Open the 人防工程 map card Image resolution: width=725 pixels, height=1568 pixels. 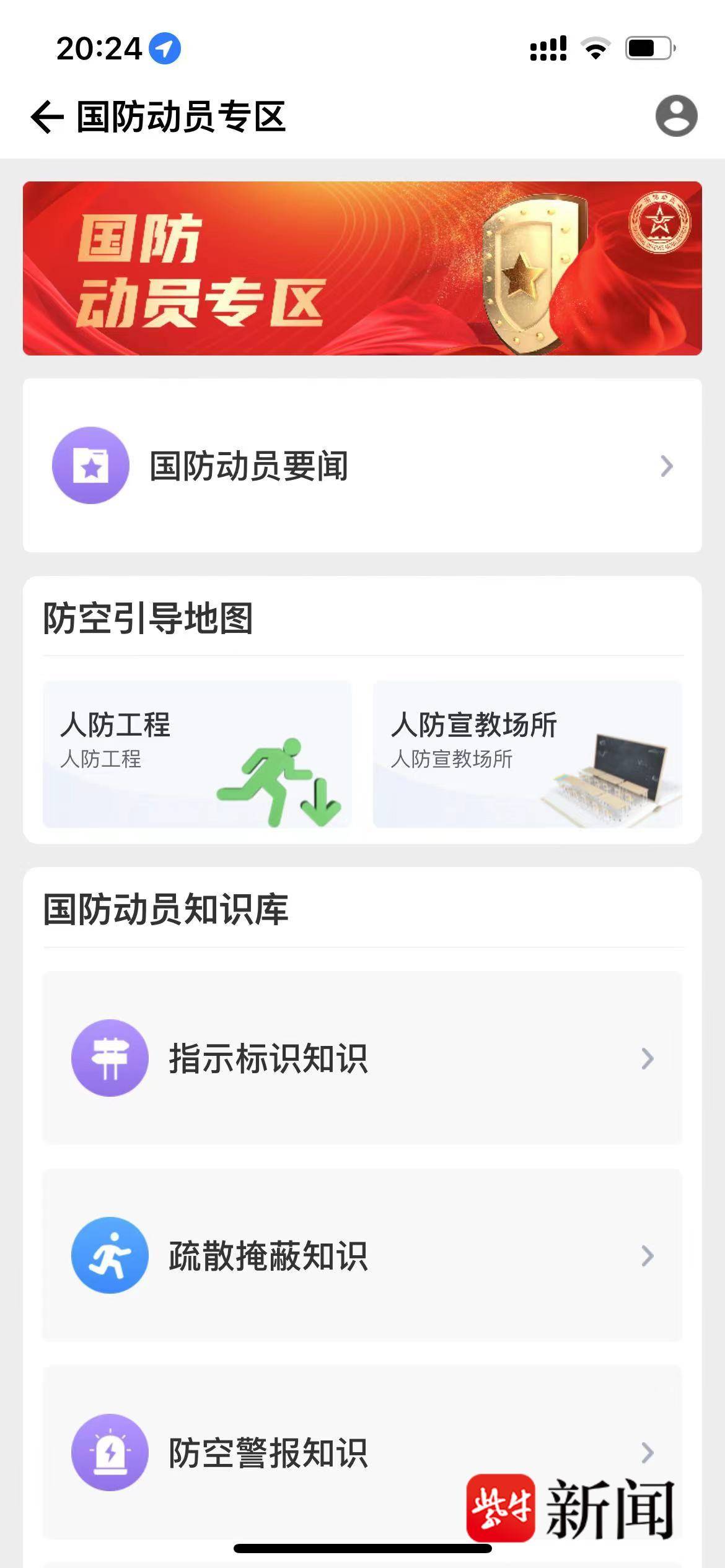[197, 754]
